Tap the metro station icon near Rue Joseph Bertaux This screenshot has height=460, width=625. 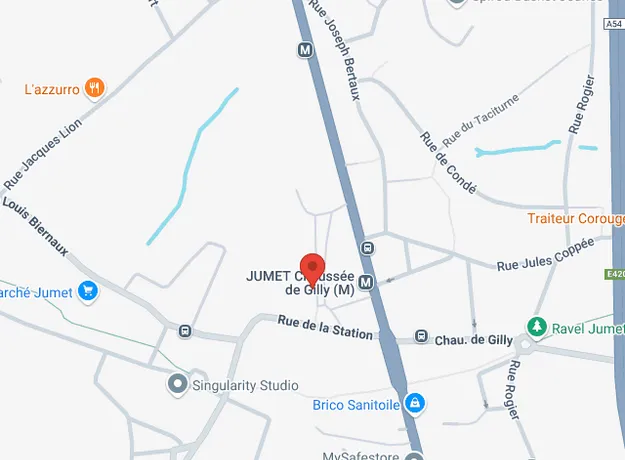305,49
